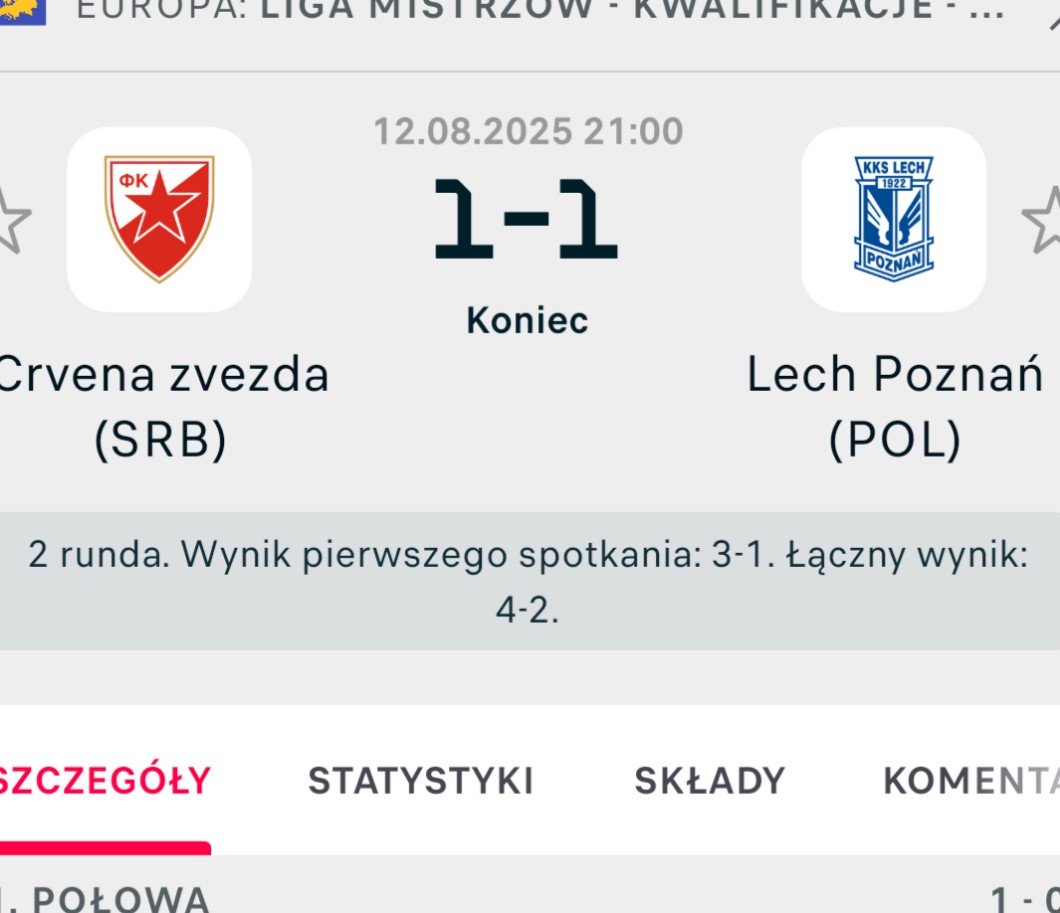Open the Lech Poznań team page

pos(894,220)
